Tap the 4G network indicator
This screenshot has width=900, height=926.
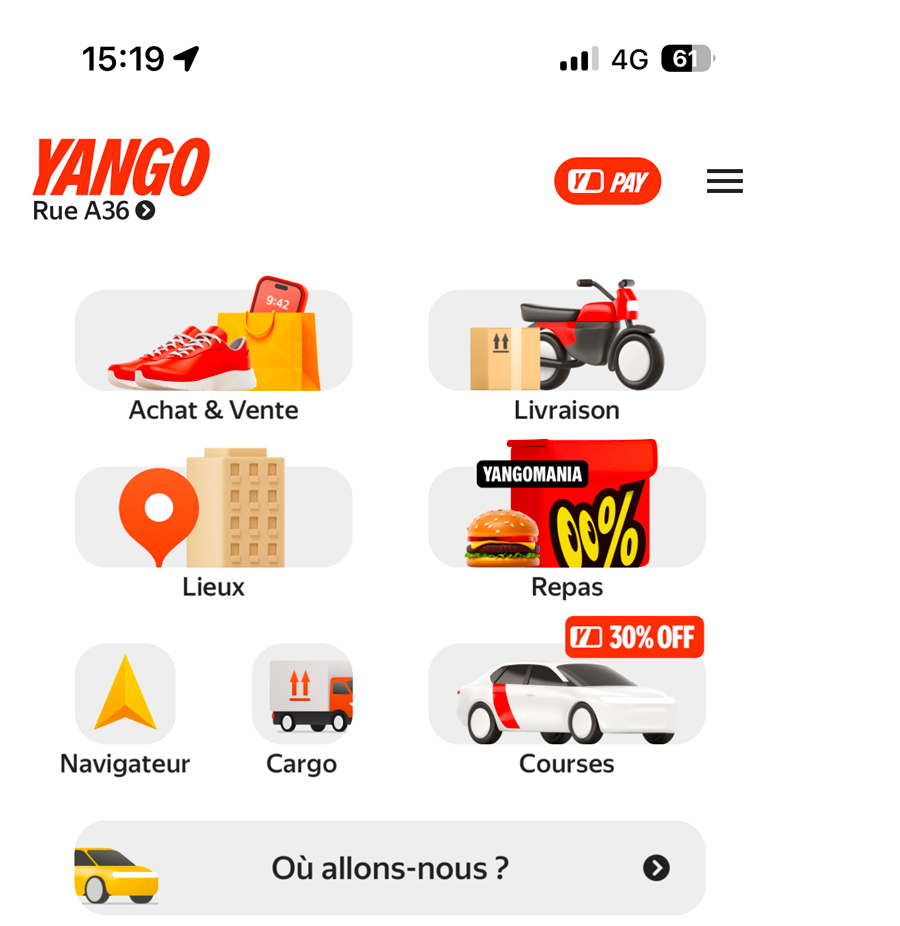(628, 58)
